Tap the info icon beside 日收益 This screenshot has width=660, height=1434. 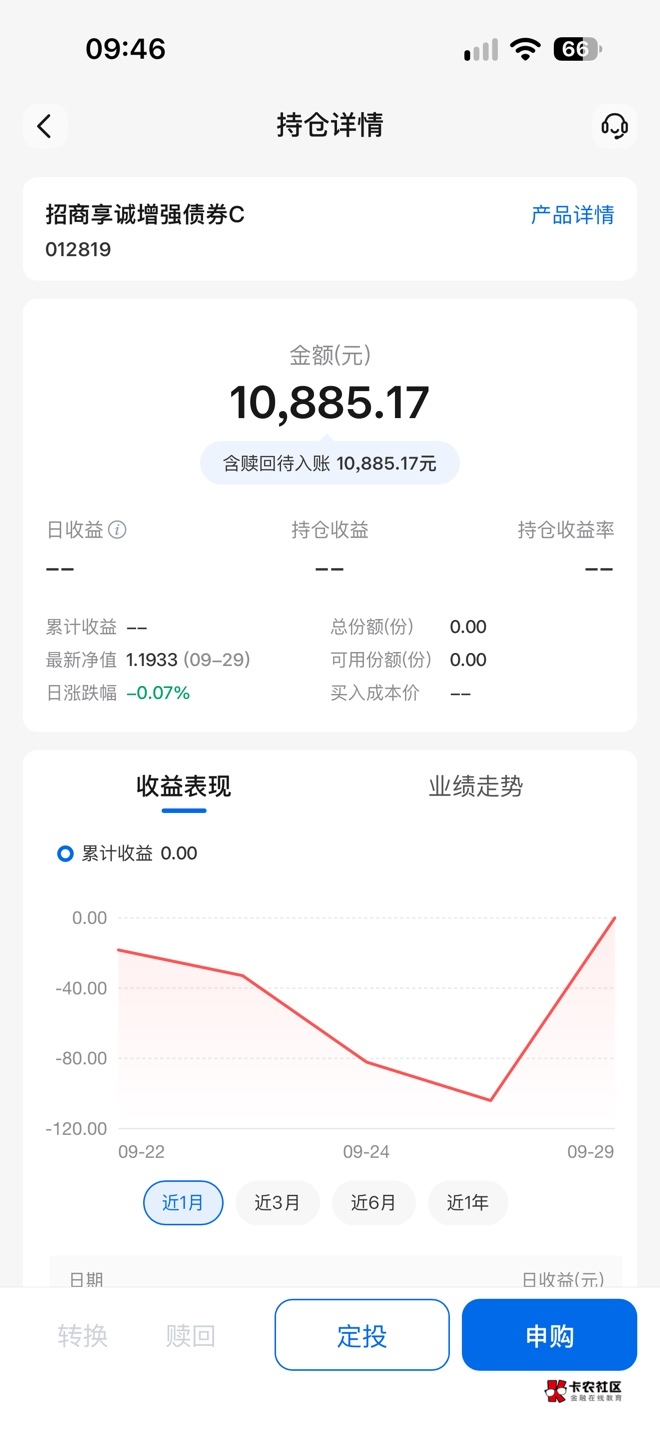click(x=117, y=530)
